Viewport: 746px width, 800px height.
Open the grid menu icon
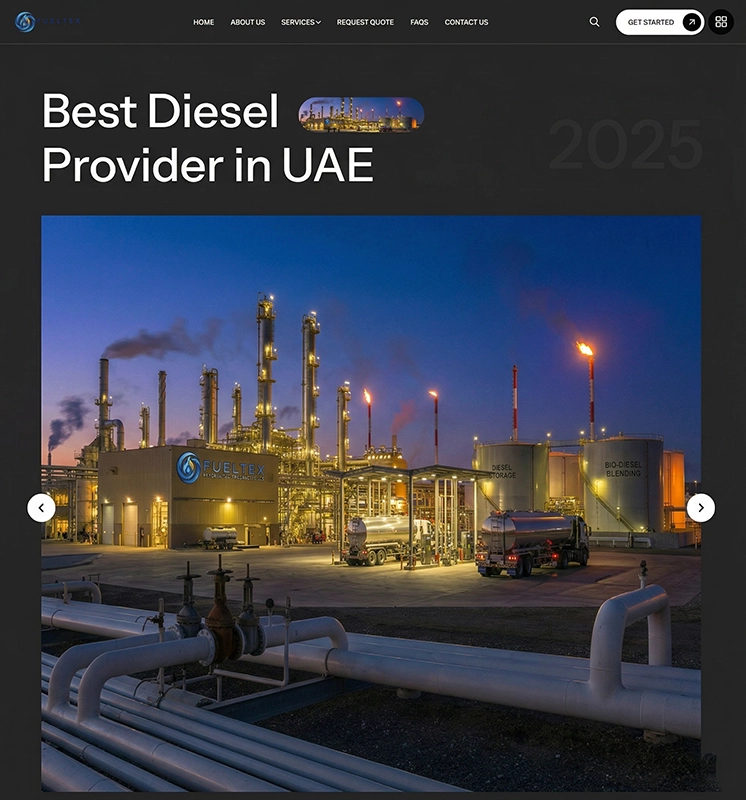(721, 22)
